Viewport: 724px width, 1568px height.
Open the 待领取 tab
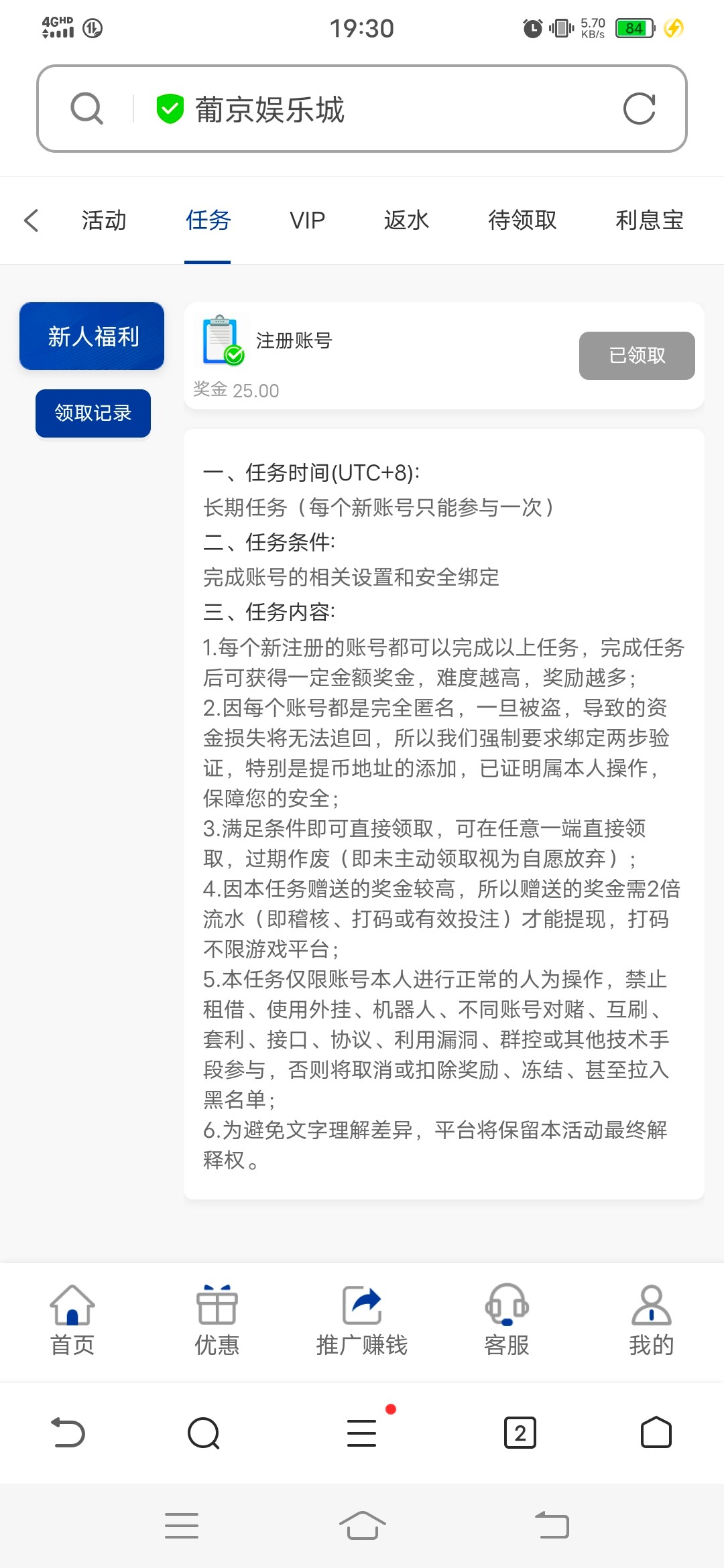[522, 220]
